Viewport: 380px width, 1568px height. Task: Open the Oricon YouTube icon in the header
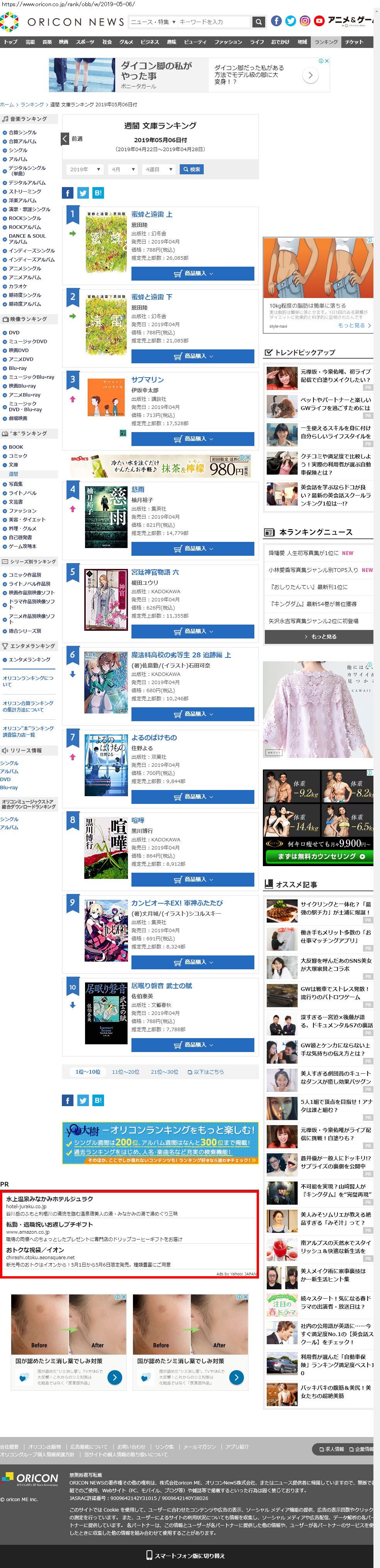click(x=319, y=21)
